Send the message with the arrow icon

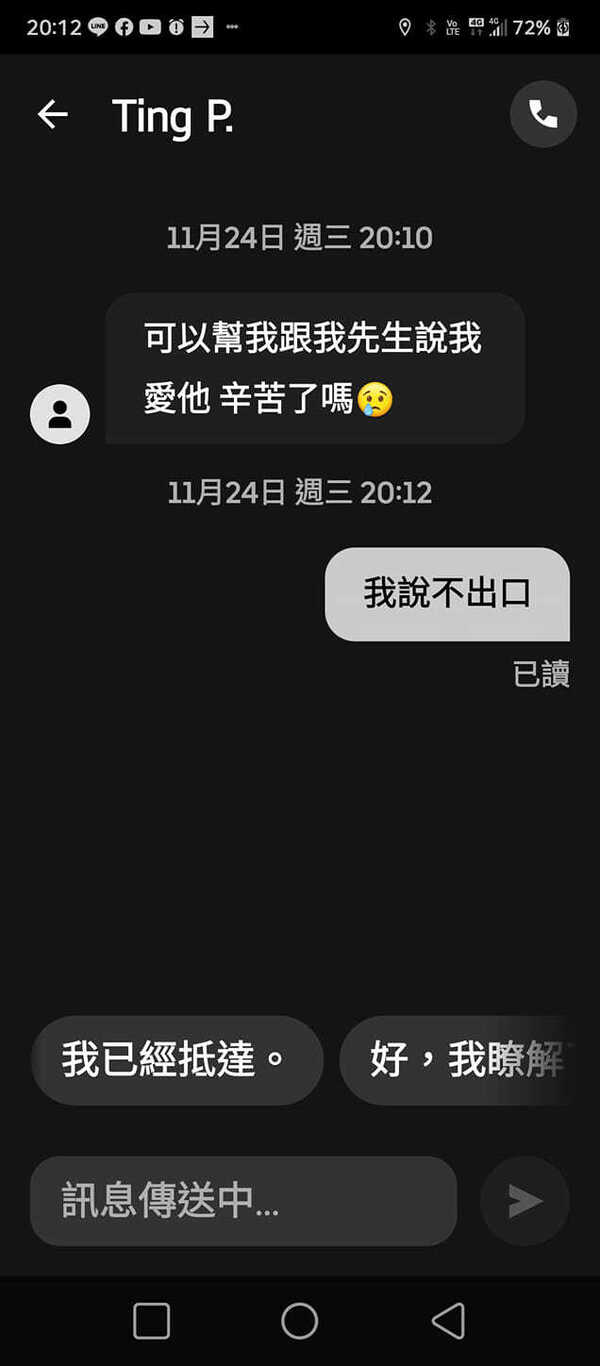point(525,1201)
